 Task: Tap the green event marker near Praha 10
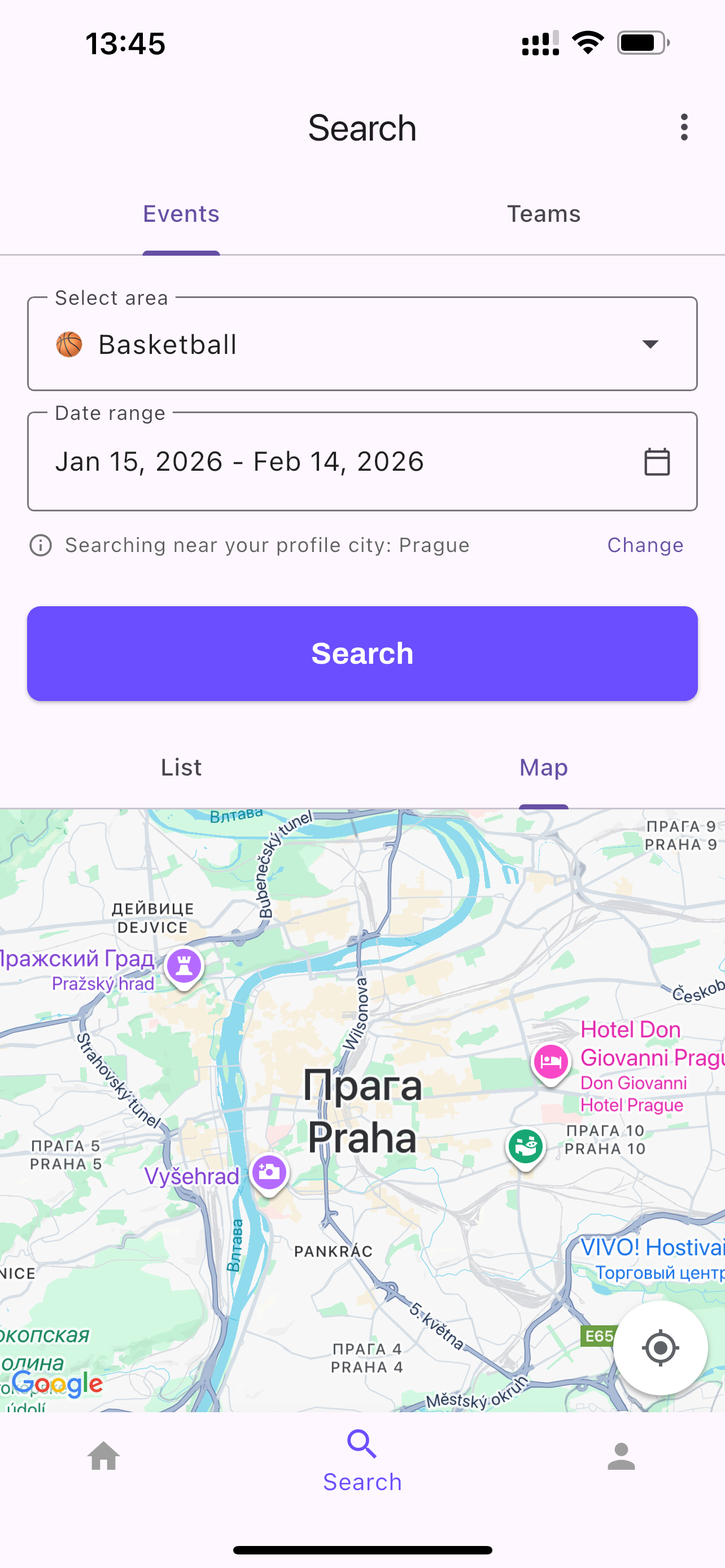pyautogui.click(x=526, y=1147)
